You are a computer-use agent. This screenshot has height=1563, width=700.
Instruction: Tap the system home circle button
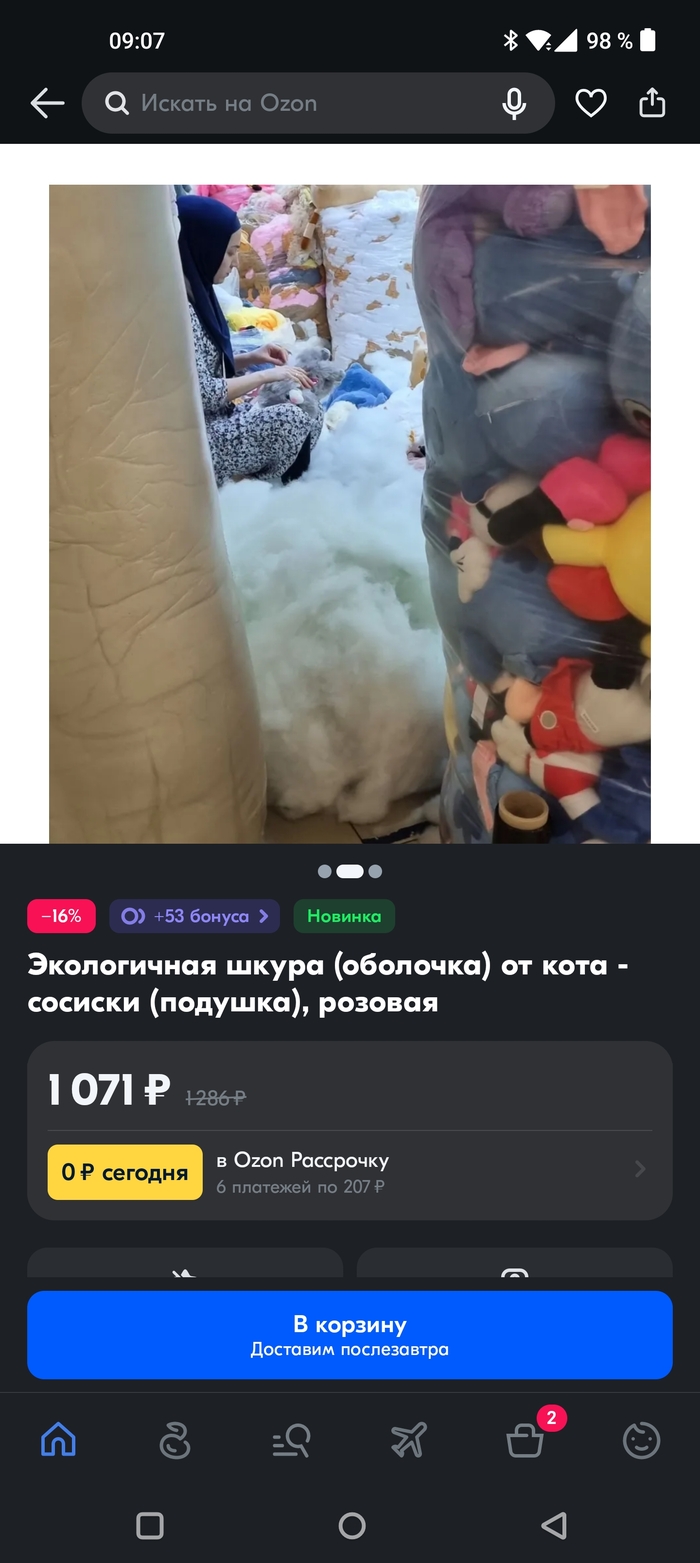pyautogui.click(x=352, y=1525)
